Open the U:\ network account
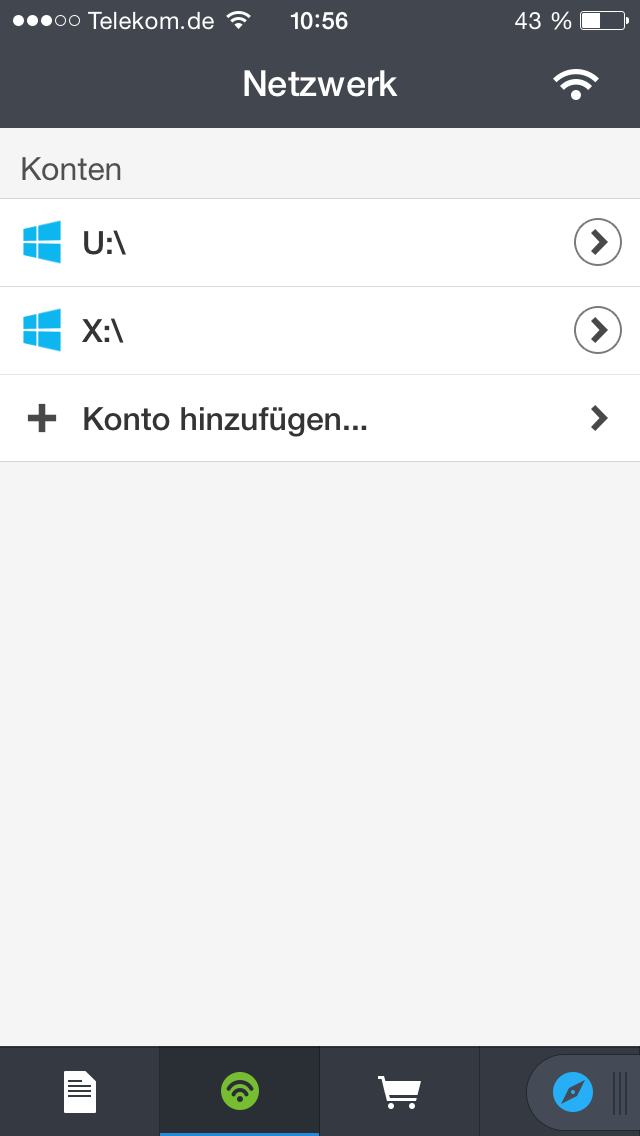 click(280, 243)
